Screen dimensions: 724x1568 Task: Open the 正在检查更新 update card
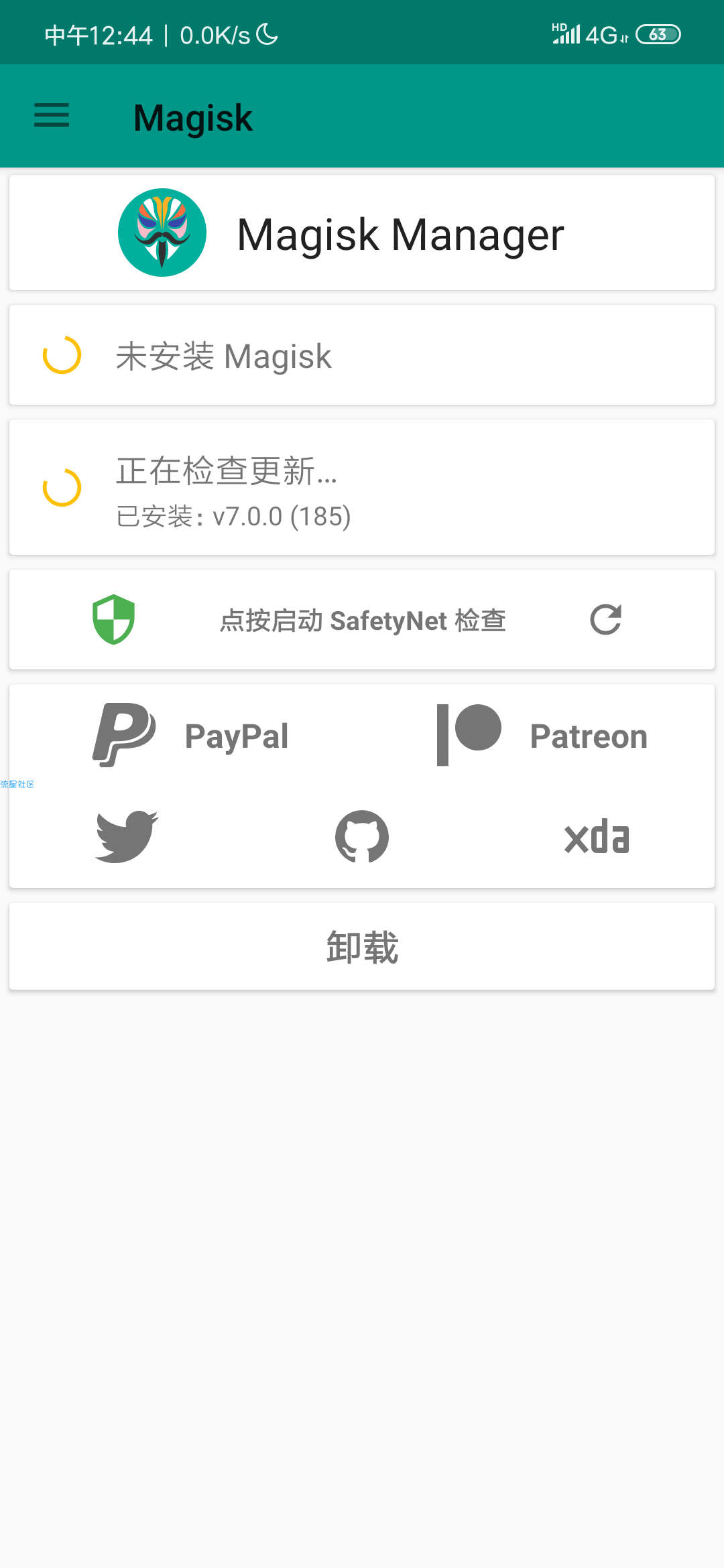[362, 487]
